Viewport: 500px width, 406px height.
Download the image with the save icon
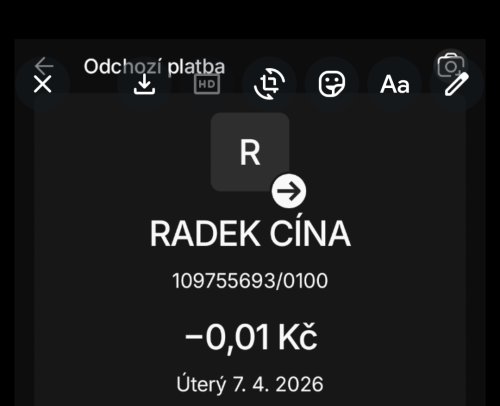tap(144, 84)
